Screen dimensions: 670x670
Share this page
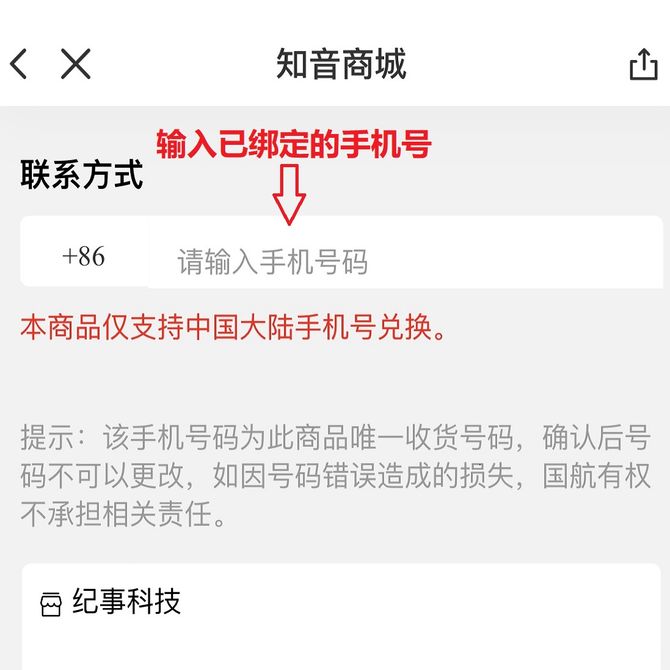coord(643,64)
